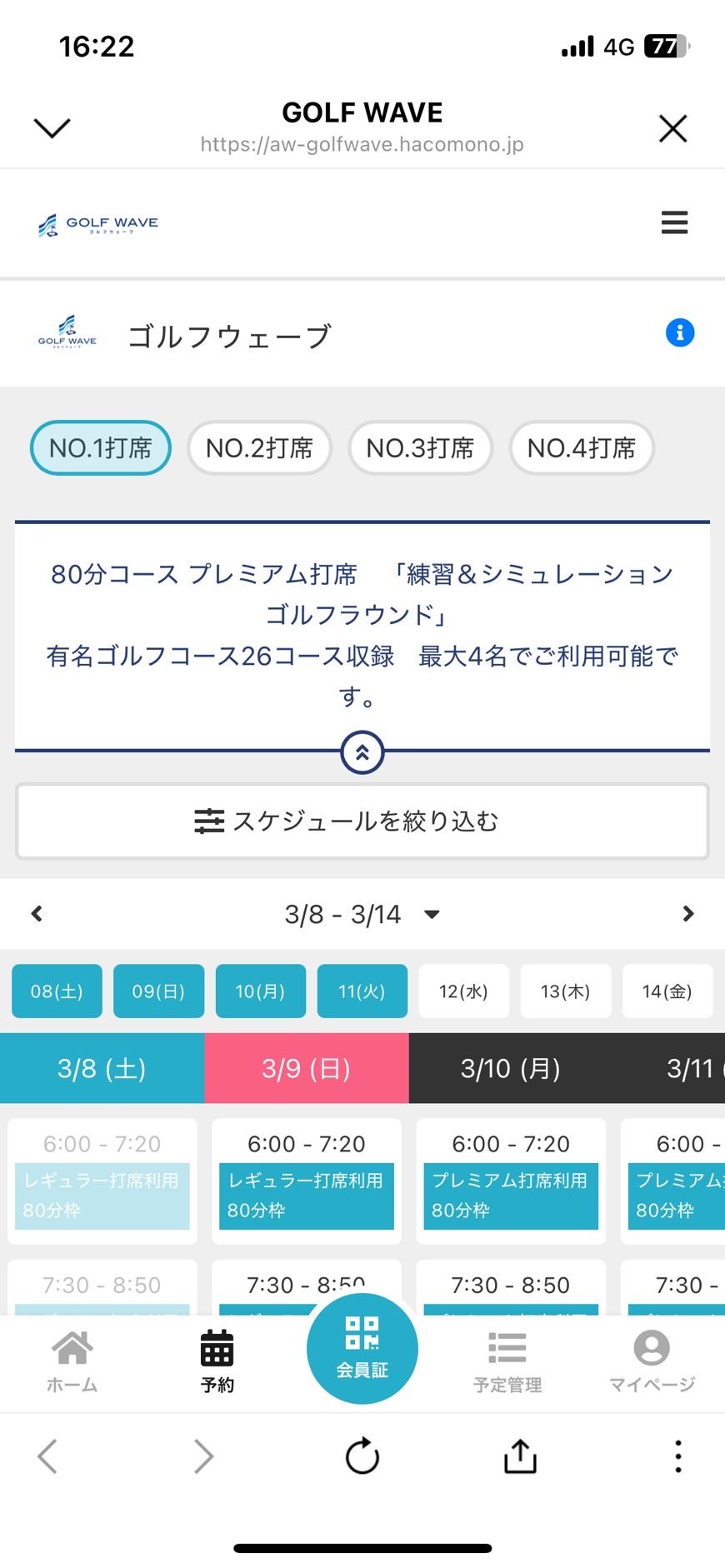Open the hamburger menu at top right

pos(673,223)
